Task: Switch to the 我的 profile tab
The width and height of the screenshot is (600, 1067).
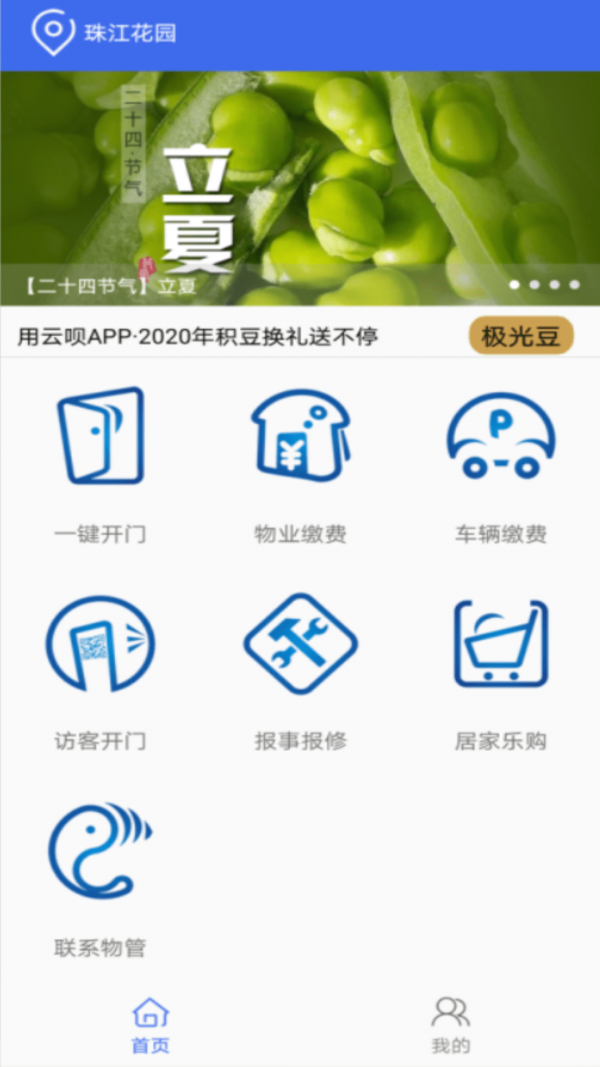Action: pyautogui.click(x=450, y=1026)
